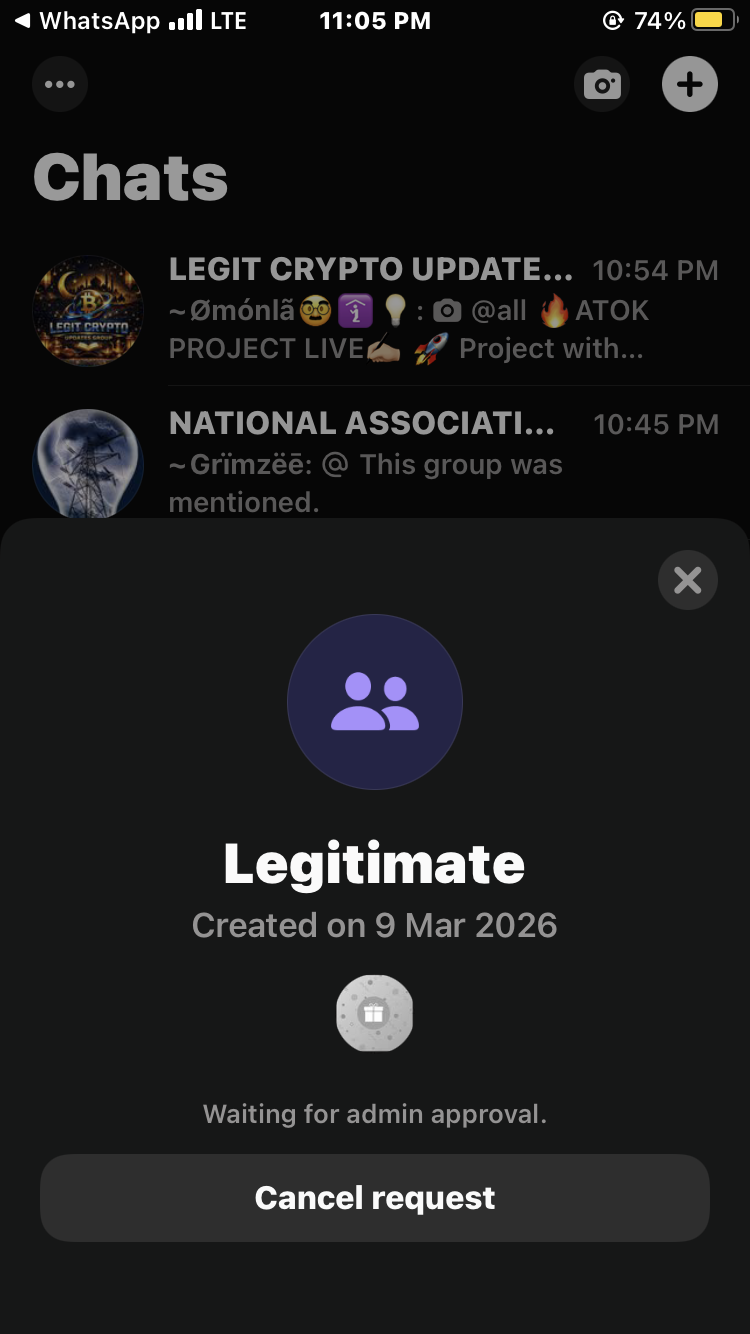The image size is (750, 1334).
Task: Cancel the group join request
Action: pyautogui.click(x=374, y=1197)
